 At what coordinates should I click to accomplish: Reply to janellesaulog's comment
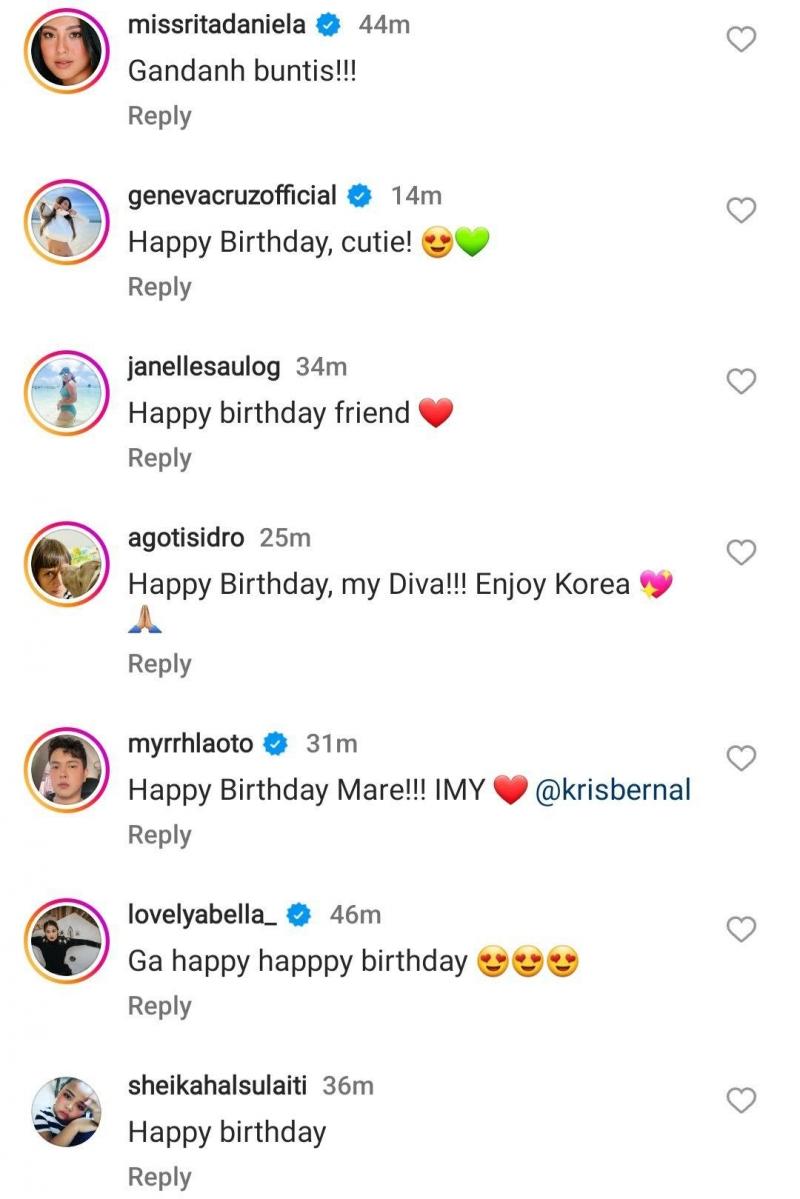159,458
